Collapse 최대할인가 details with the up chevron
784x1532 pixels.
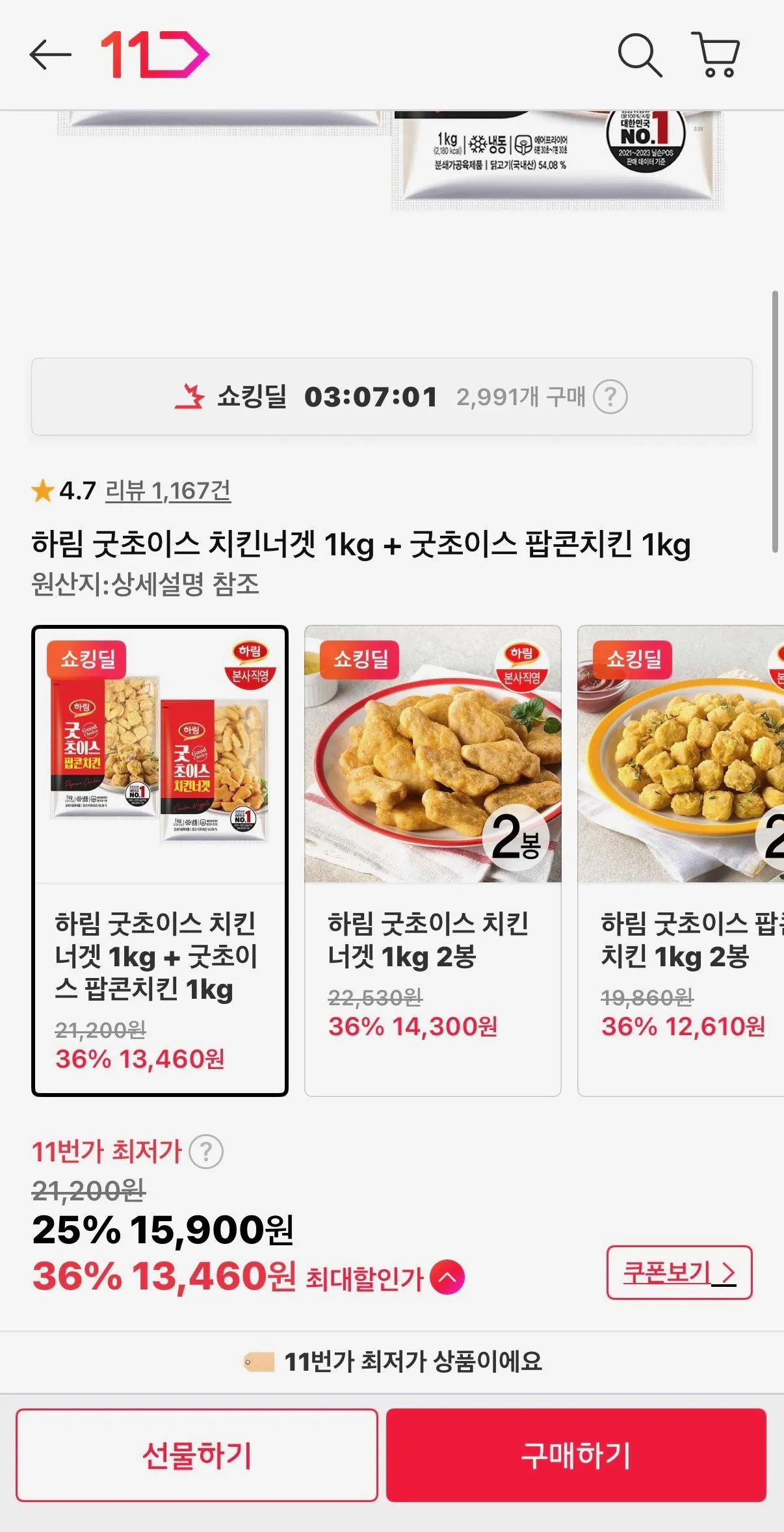point(445,1275)
